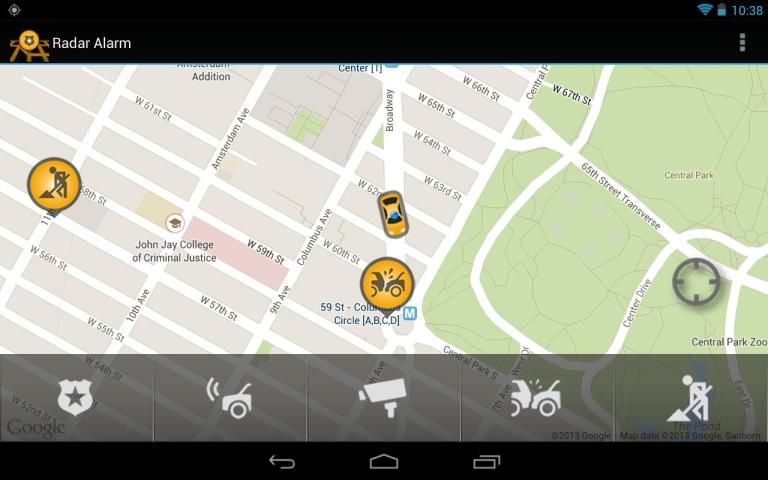Go back using the system back button
The height and width of the screenshot is (480, 768).
click(282, 461)
